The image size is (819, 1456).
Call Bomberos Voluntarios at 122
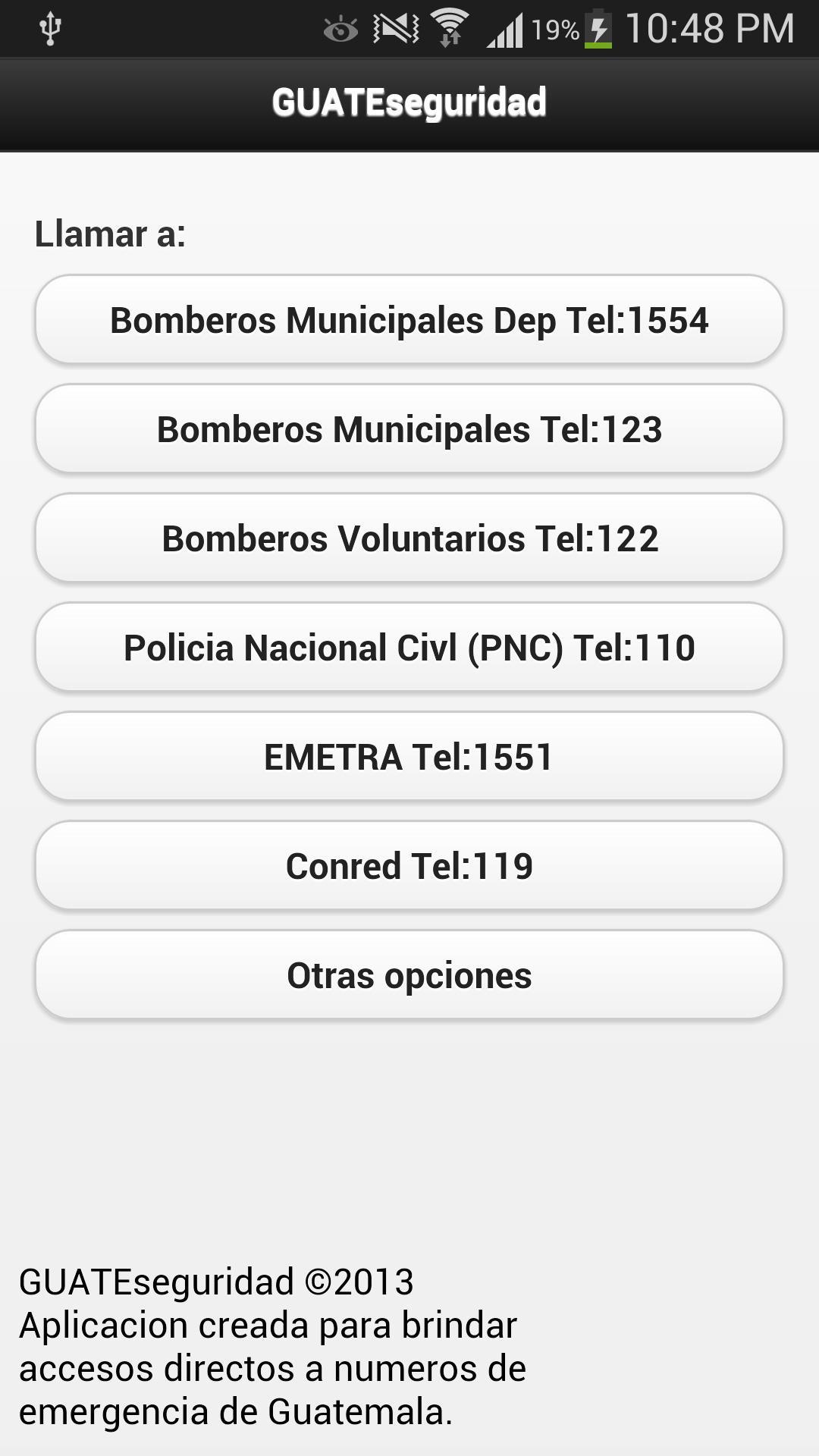[409, 539]
